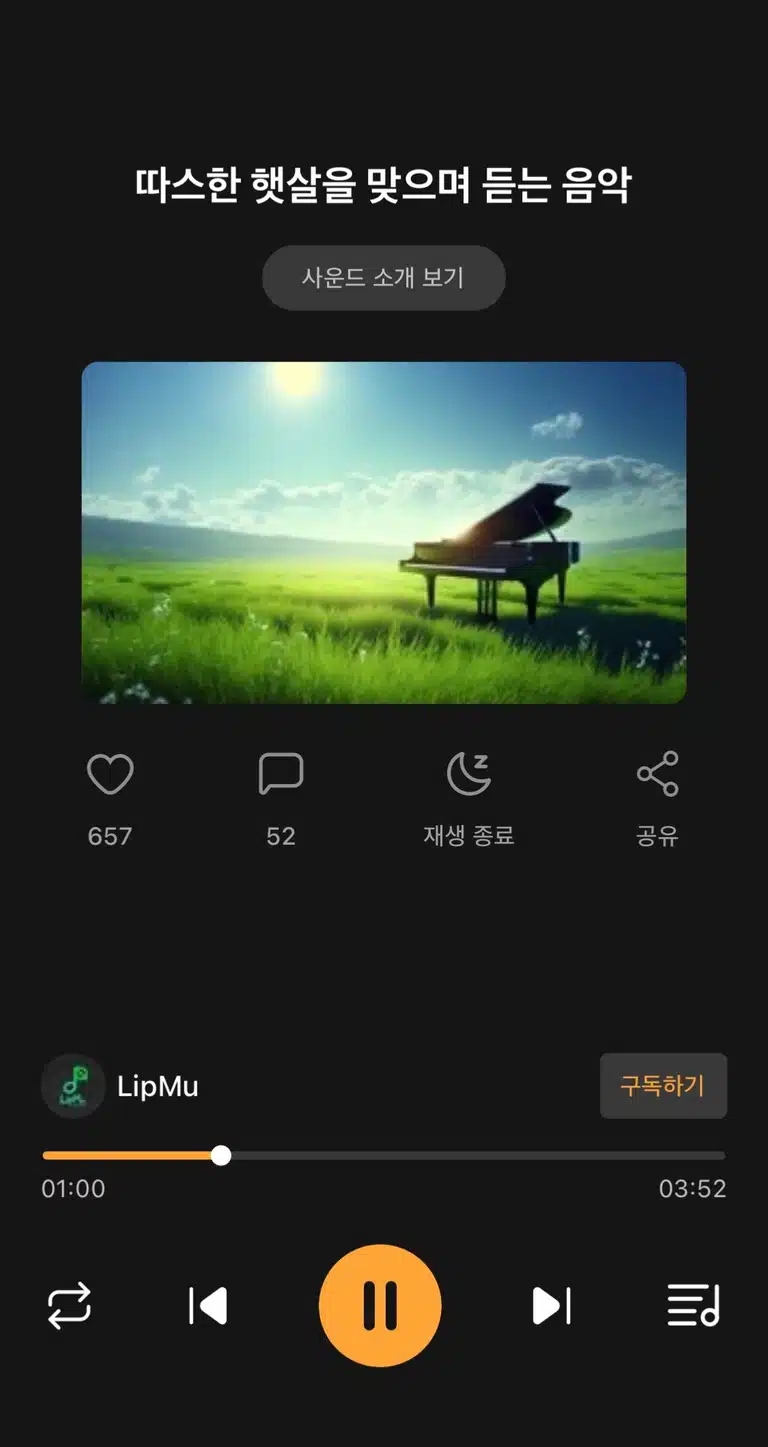
Task: Toggle the repeat mode icon
Action: 70,1306
